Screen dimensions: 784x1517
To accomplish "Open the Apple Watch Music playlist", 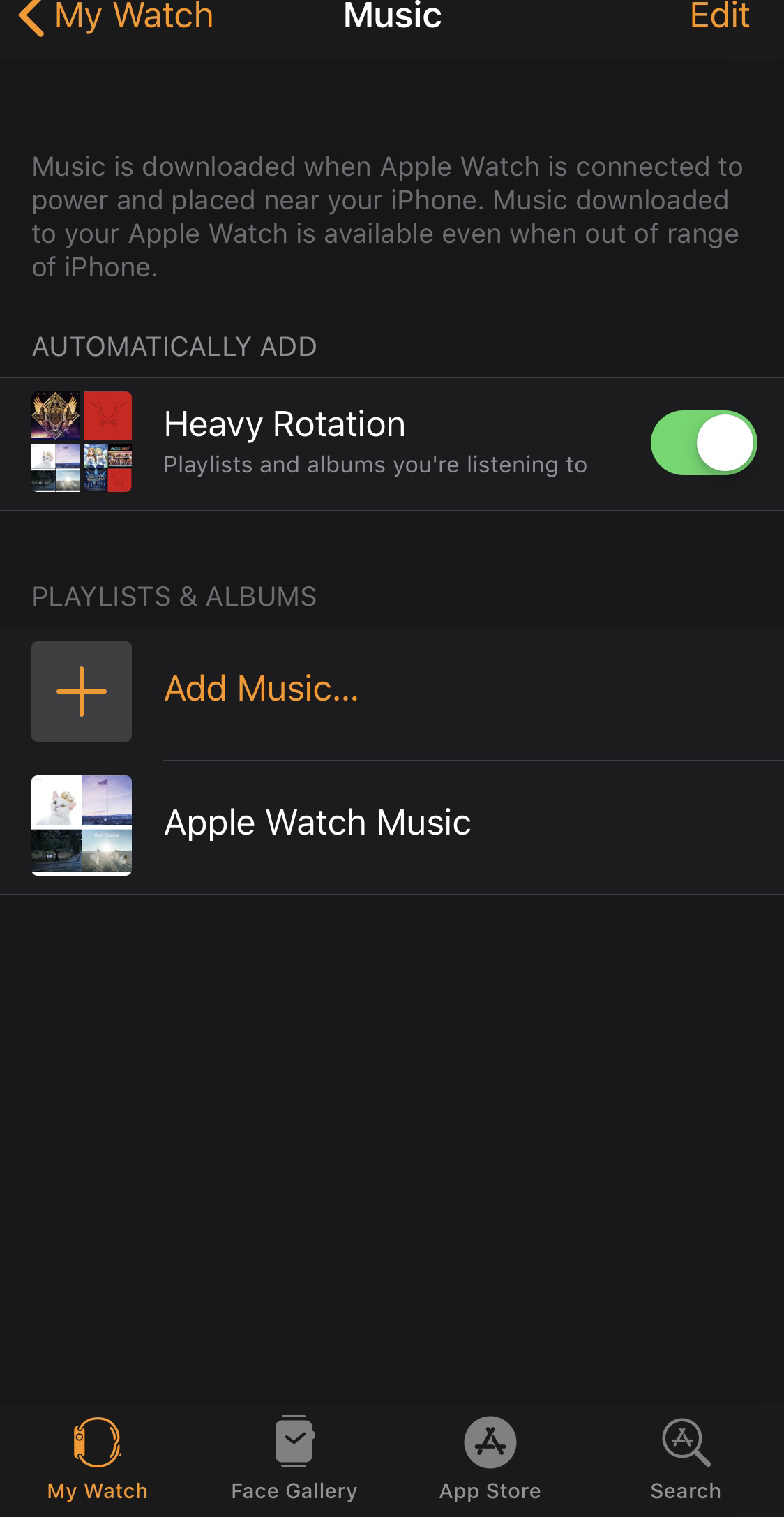I will (392, 825).
